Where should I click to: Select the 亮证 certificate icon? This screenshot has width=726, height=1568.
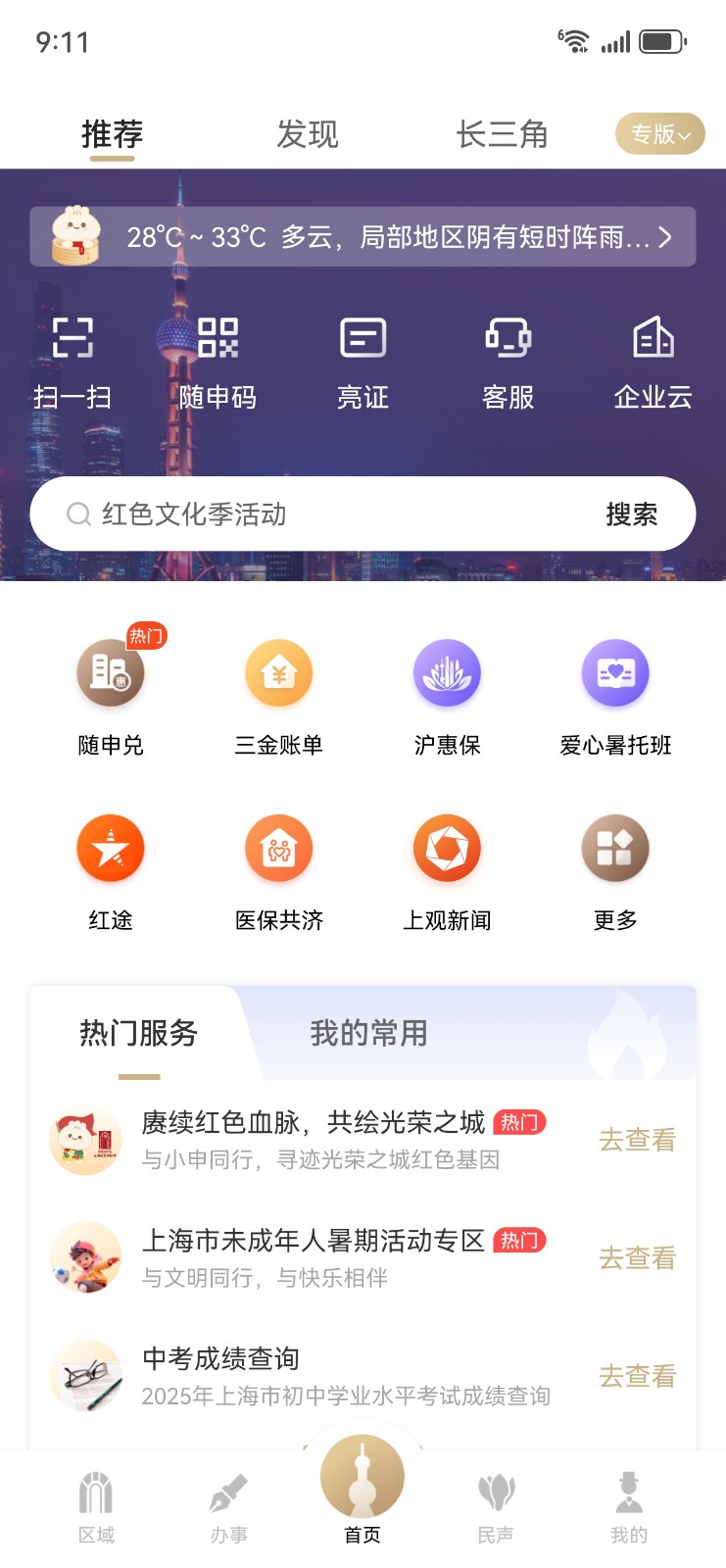pos(363,361)
